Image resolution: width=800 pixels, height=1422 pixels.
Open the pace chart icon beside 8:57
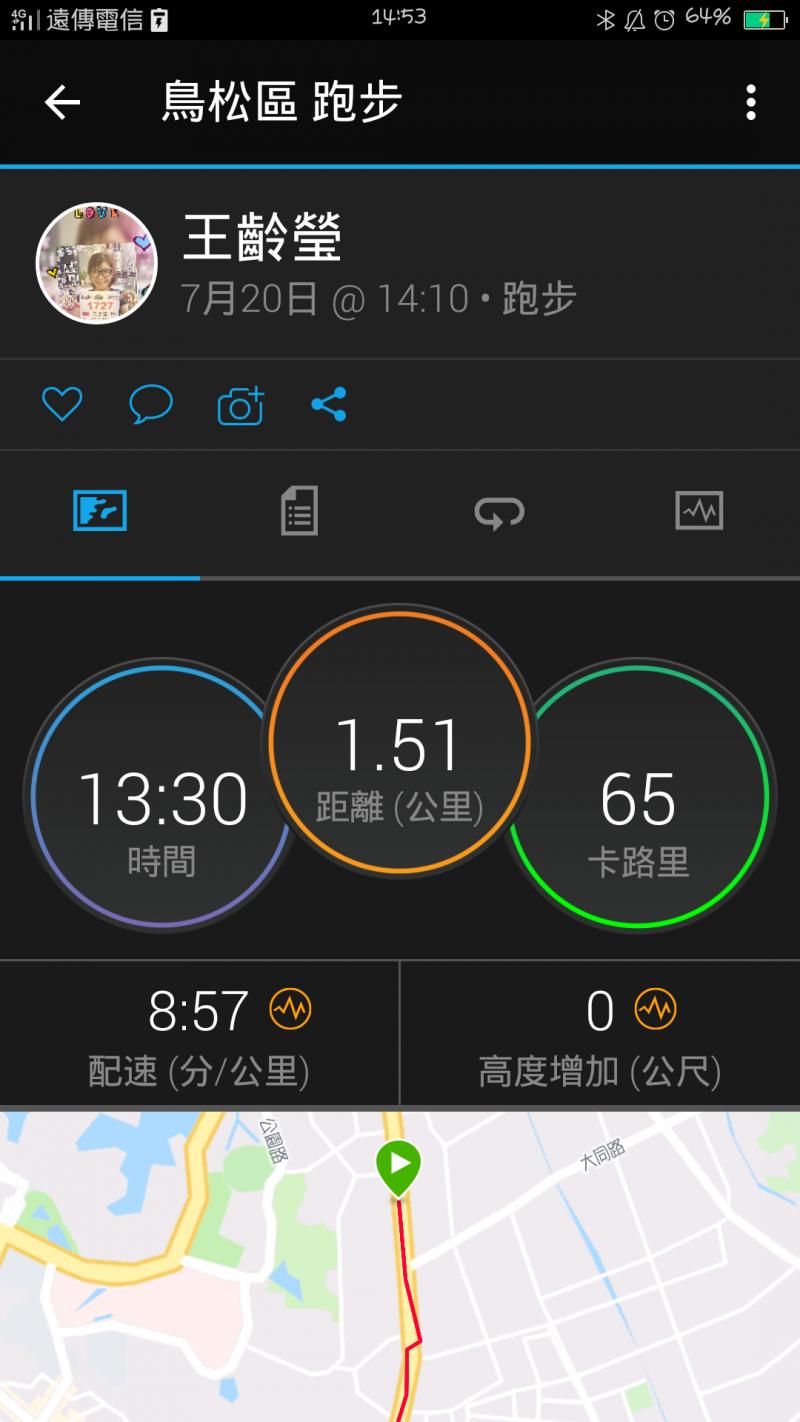[x=290, y=1010]
